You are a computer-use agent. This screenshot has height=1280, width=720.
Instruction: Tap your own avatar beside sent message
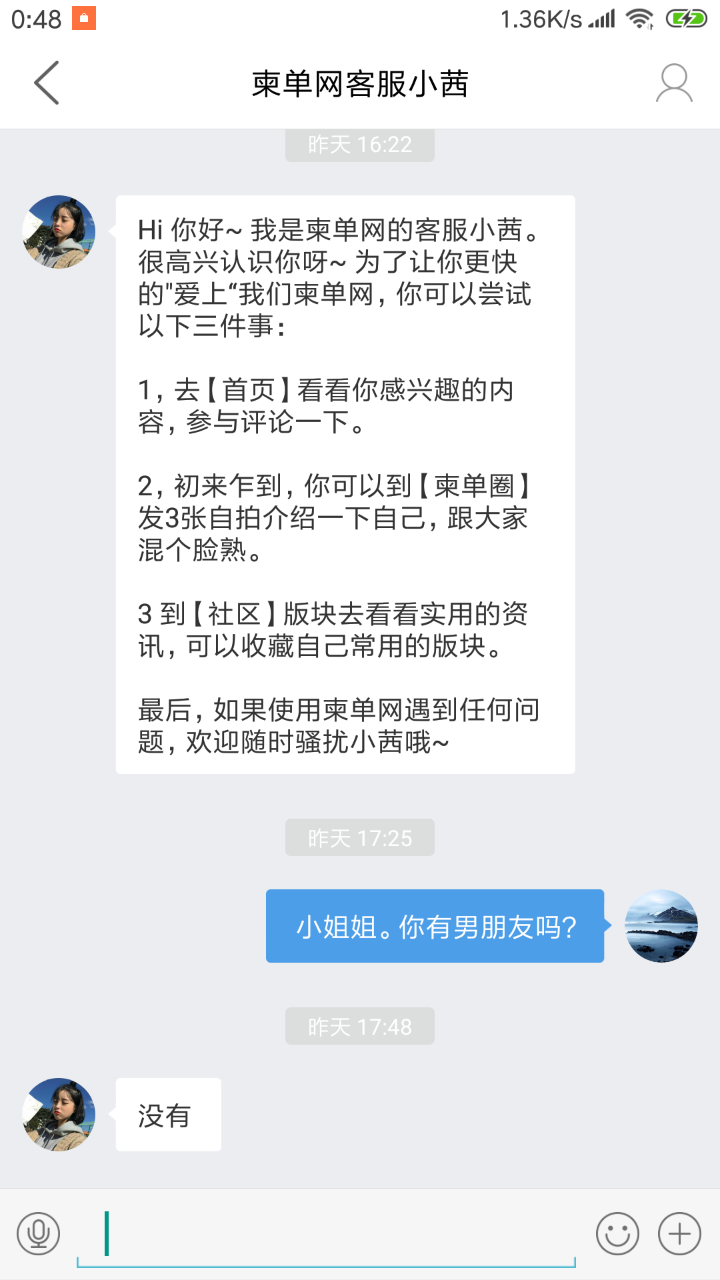pyautogui.click(x=661, y=926)
